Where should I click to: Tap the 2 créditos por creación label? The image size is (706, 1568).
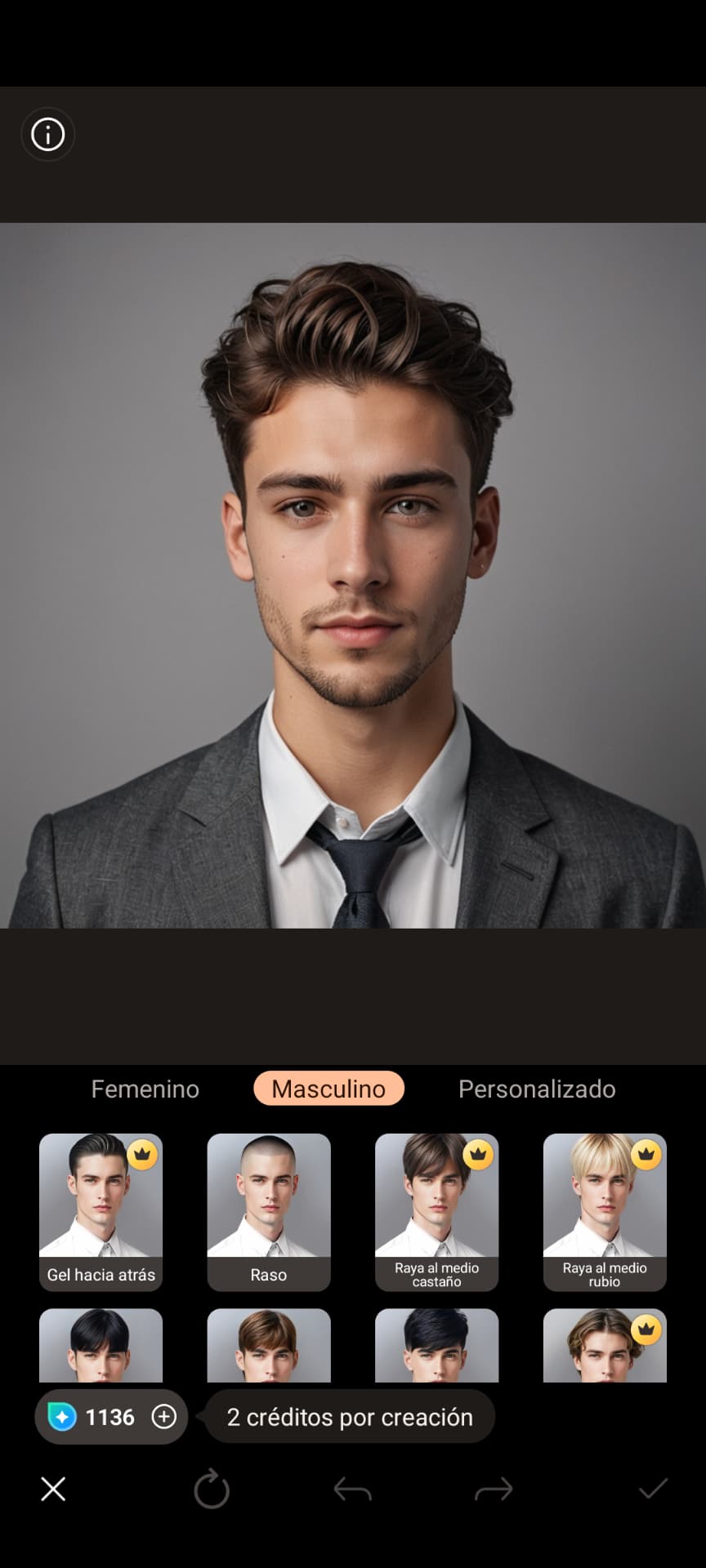pos(350,1418)
